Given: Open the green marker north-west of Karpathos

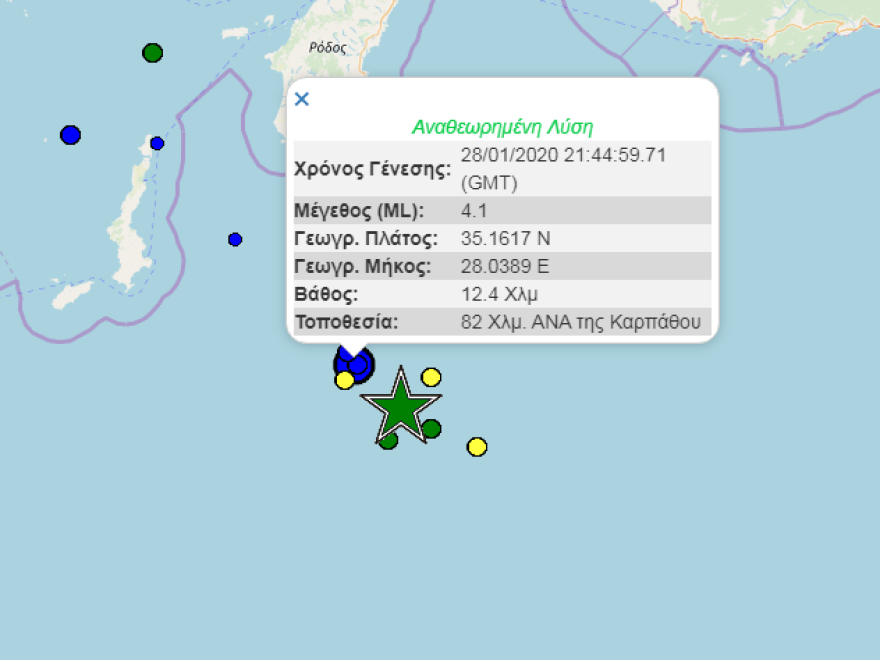Looking at the screenshot, I should 152,52.
